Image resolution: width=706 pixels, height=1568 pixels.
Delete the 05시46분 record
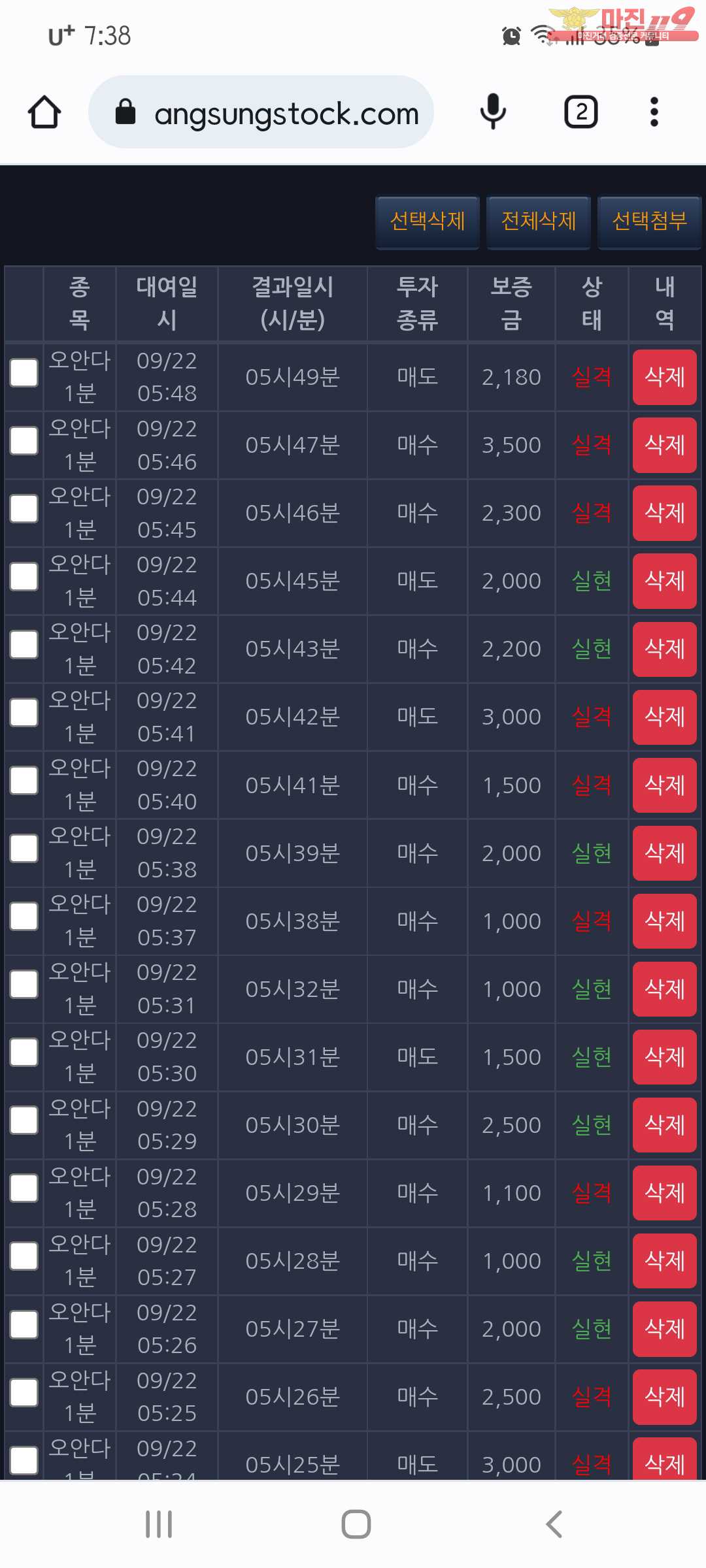(665, 513)
